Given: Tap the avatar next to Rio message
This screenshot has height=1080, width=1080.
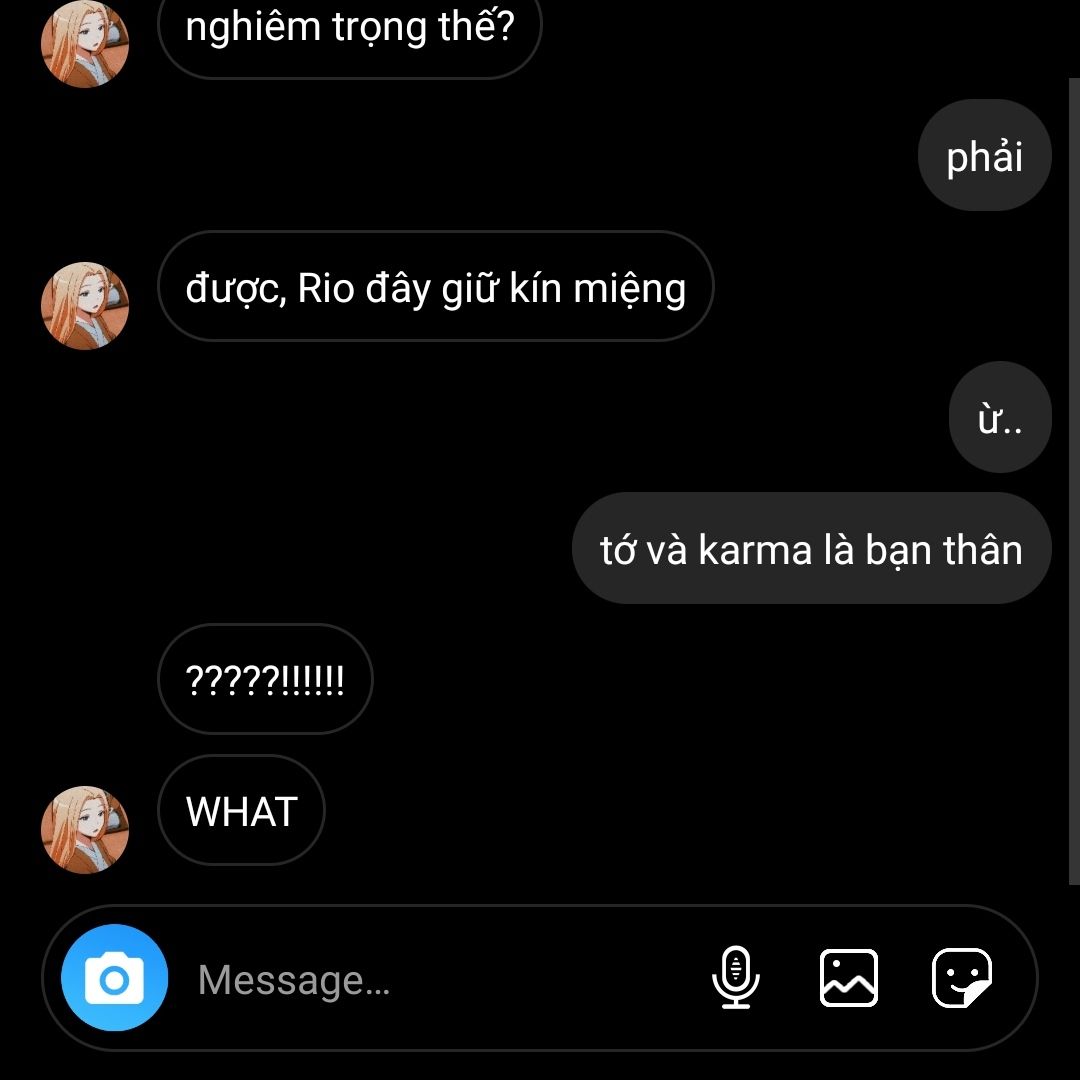Looking at the screenshot, I should pyautogui.click(x=85, y=305).
